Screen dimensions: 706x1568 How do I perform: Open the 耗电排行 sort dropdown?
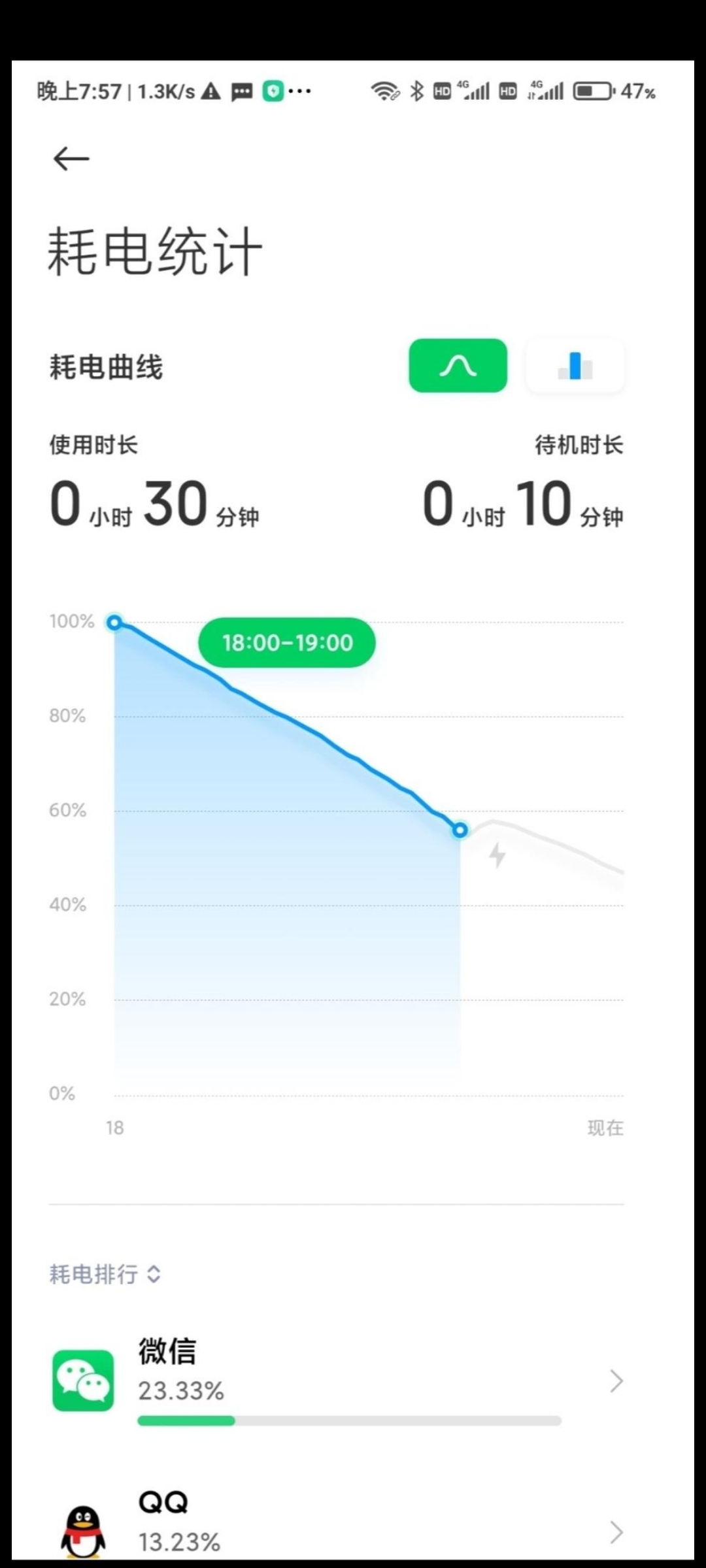[x=105, y=1274]
